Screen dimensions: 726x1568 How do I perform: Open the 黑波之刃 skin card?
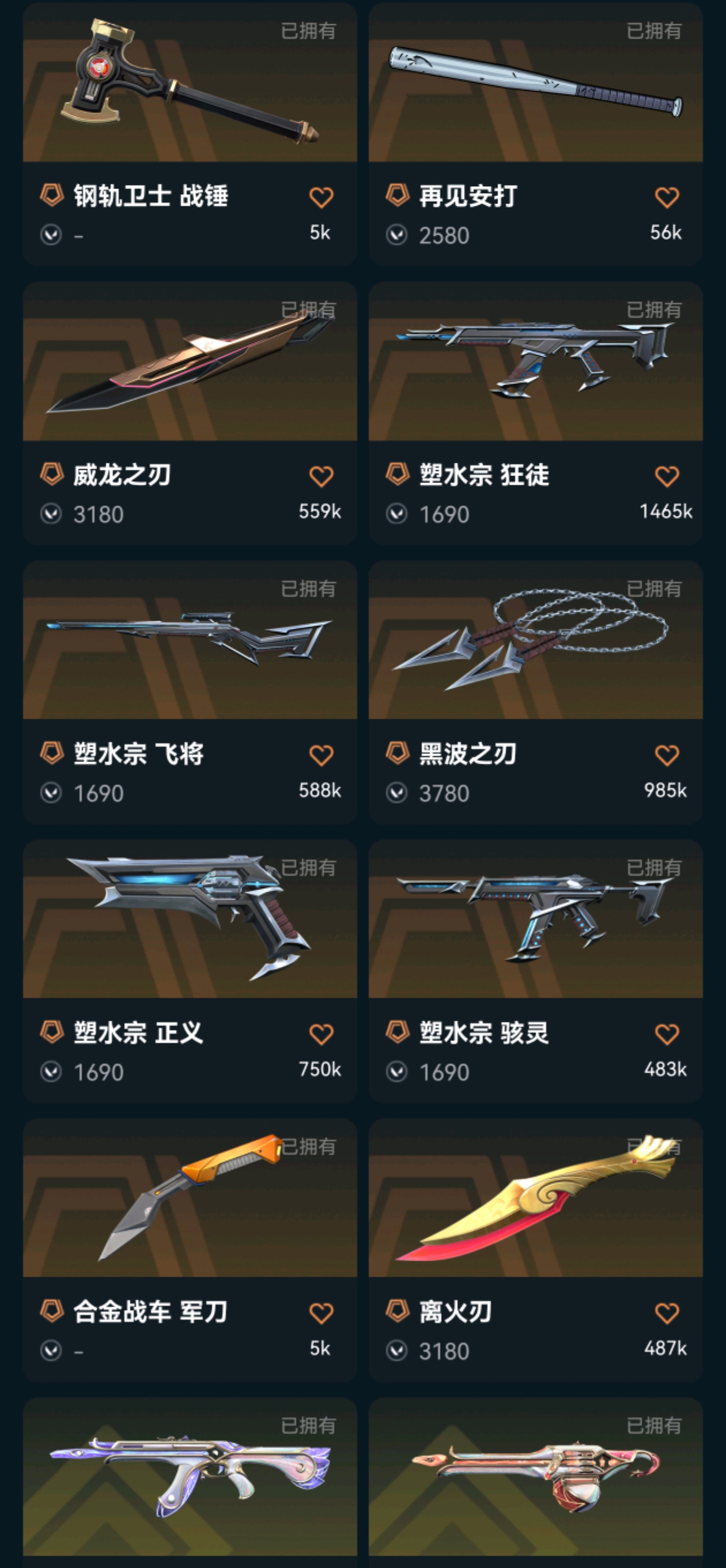coord(535,692)
